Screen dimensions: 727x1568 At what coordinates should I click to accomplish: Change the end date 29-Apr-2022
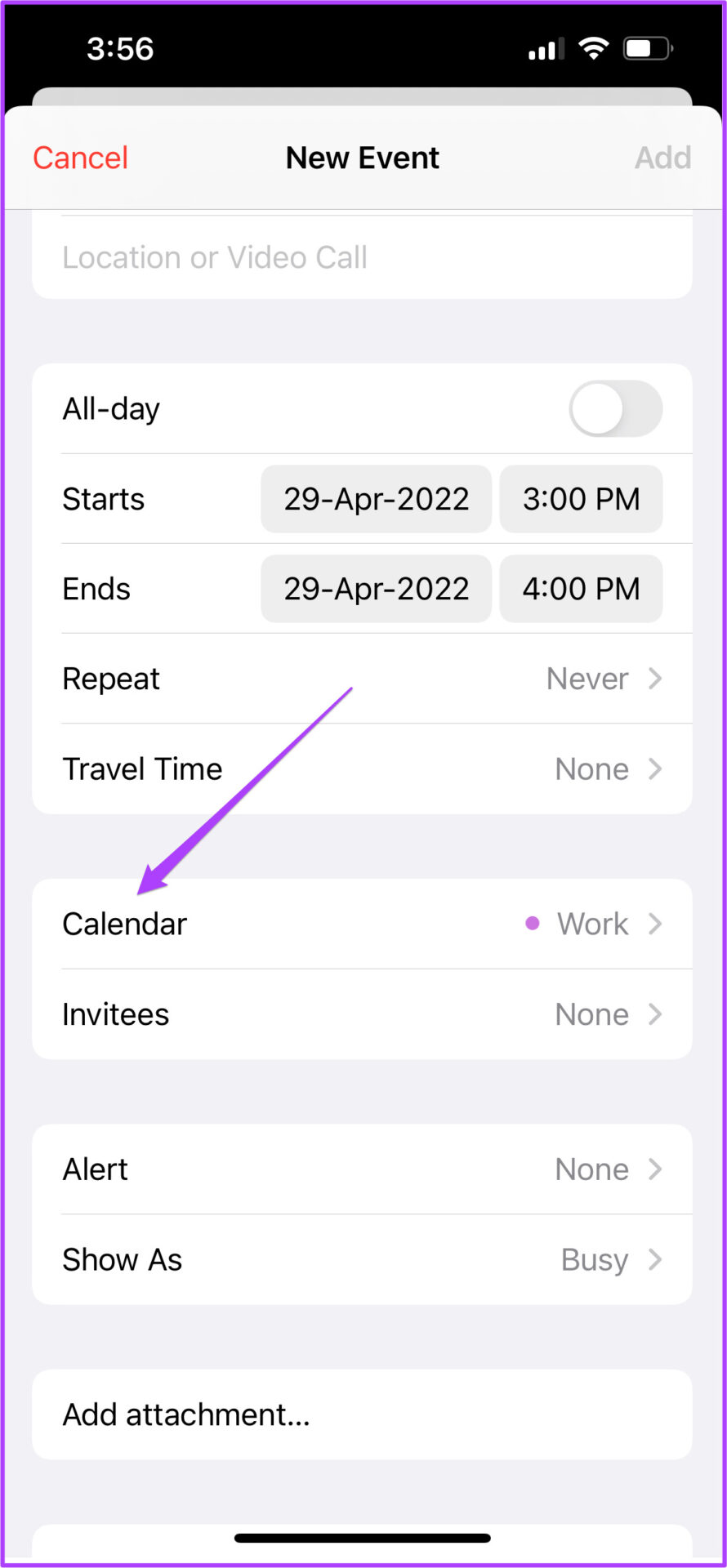[375, 589]
